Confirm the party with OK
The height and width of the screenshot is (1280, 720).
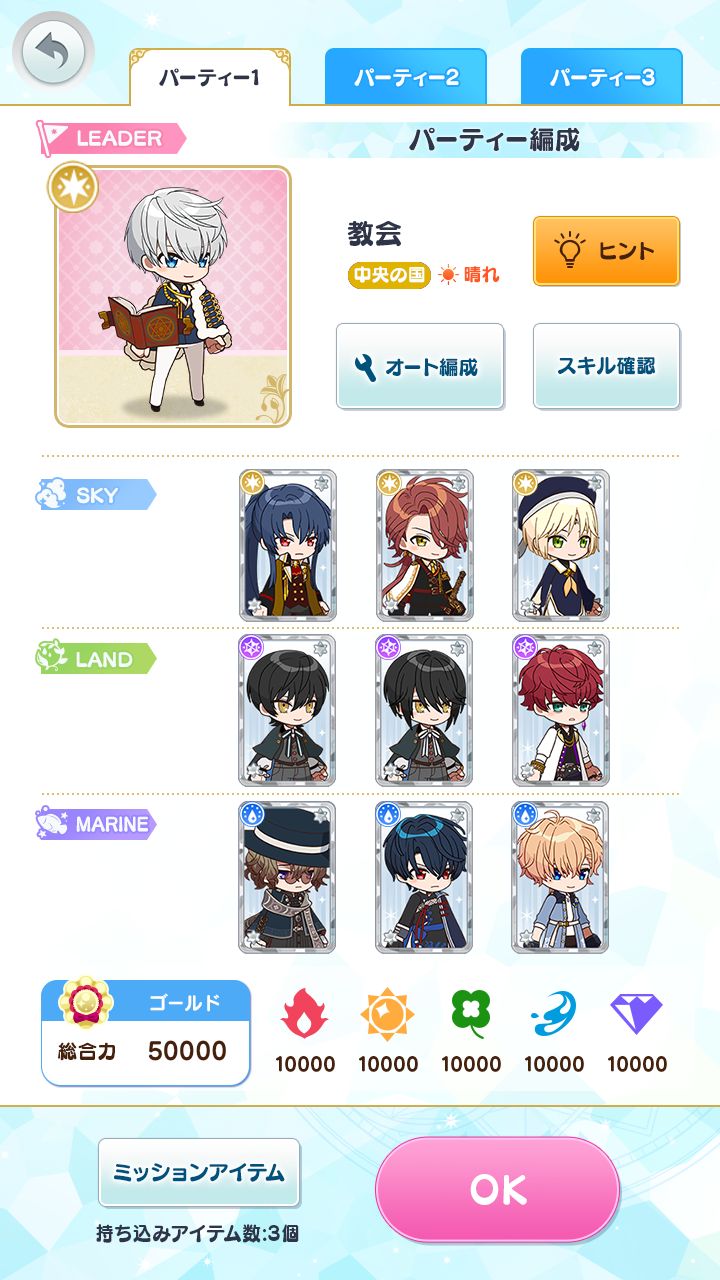[x=498, y=1189]
